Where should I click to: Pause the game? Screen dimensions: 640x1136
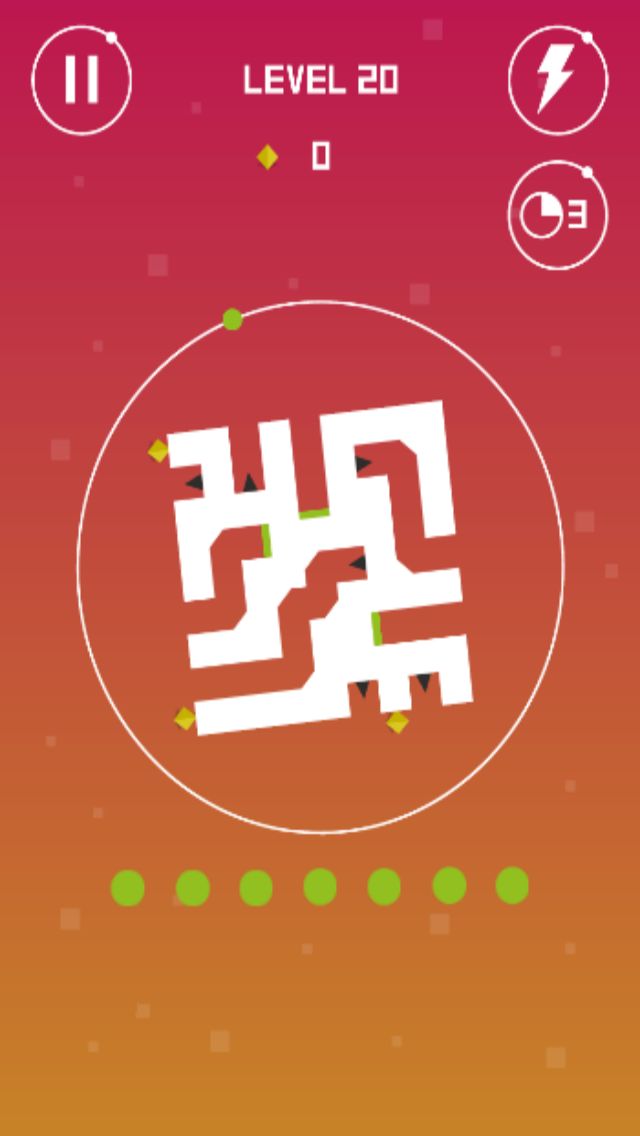[x=82, y=80]
